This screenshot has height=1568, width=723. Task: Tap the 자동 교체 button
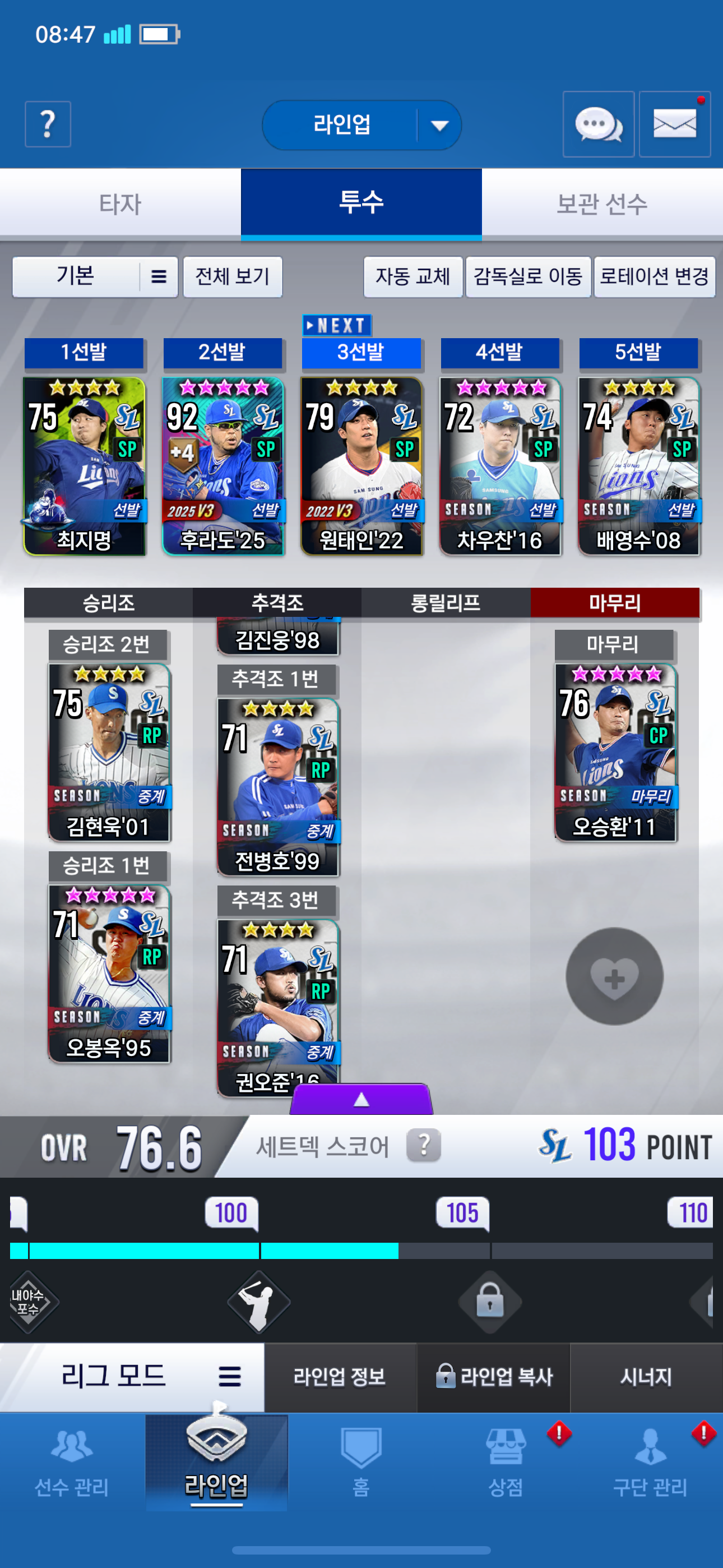coord(413,277)
